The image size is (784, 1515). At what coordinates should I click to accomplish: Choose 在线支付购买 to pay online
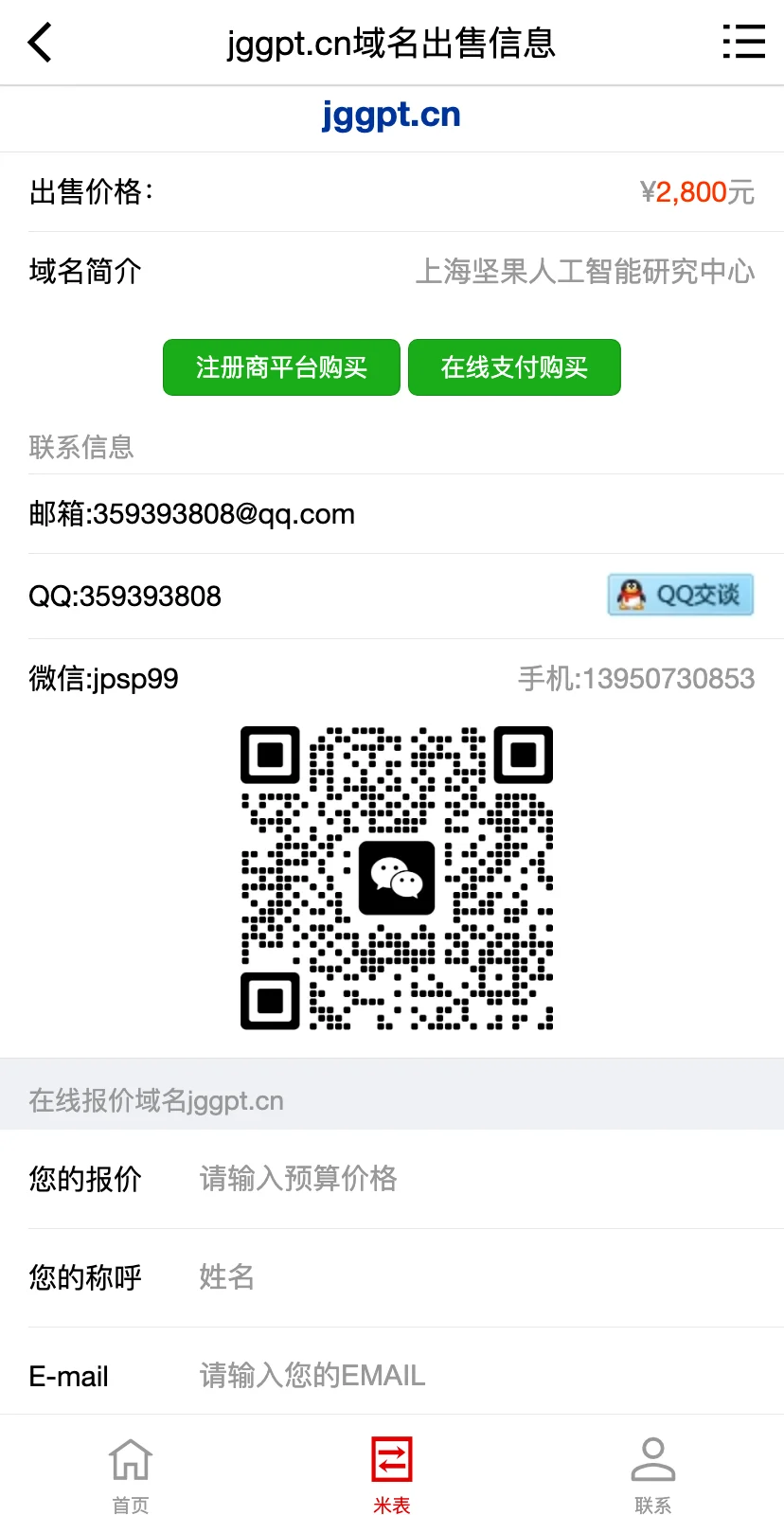coord(514,367)
